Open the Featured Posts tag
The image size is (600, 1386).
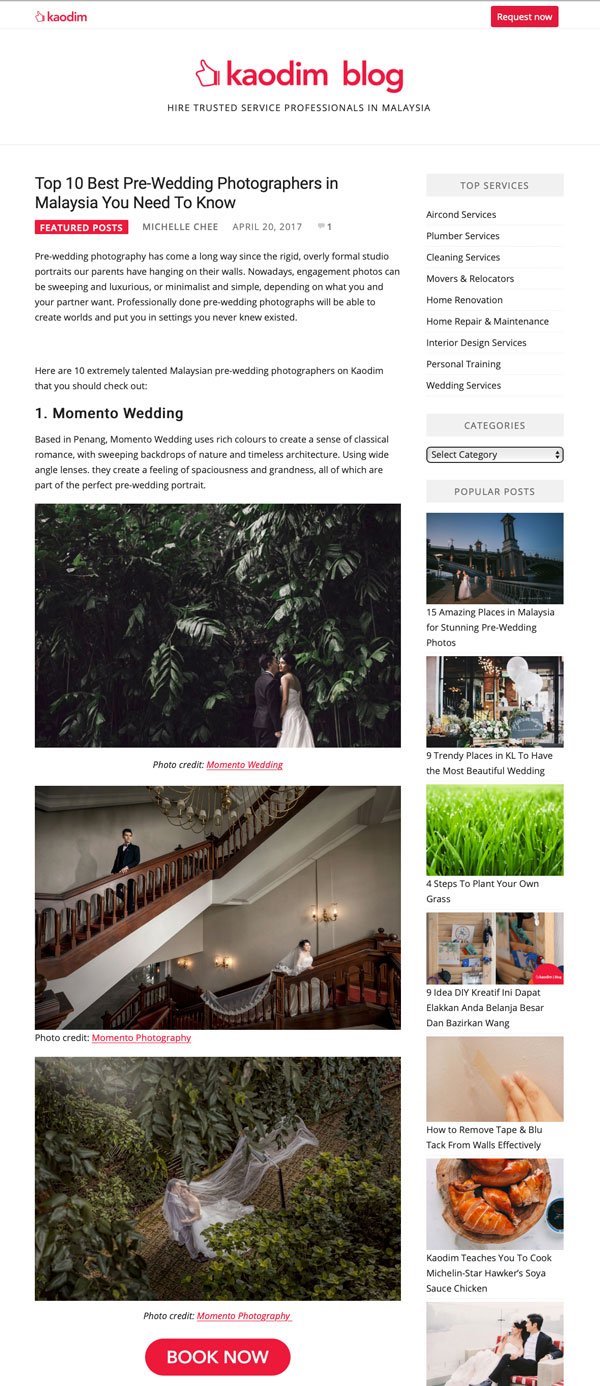[x=81, y=227]
